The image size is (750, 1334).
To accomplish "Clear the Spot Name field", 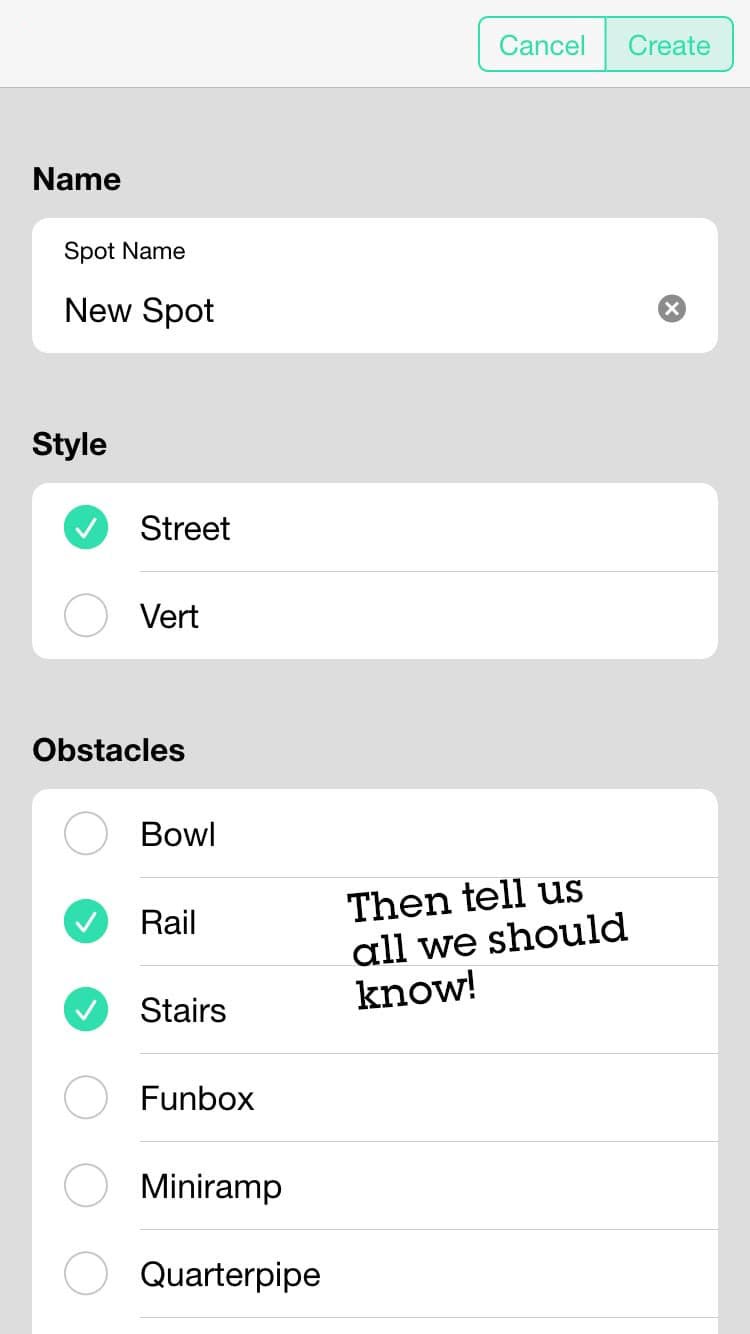I will click(x=672, y=309).
